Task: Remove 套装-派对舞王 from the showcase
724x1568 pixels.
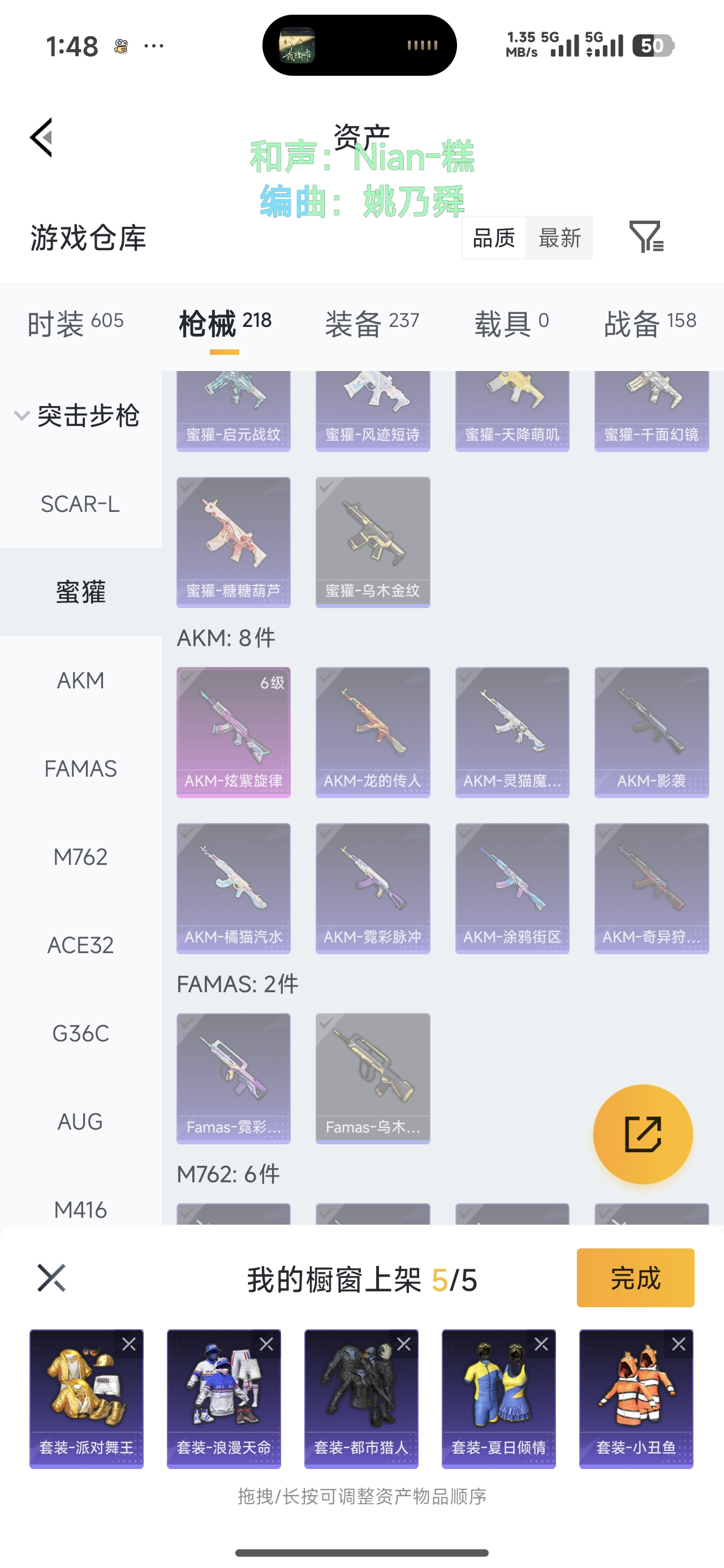Action: (x=129, y=1344)
